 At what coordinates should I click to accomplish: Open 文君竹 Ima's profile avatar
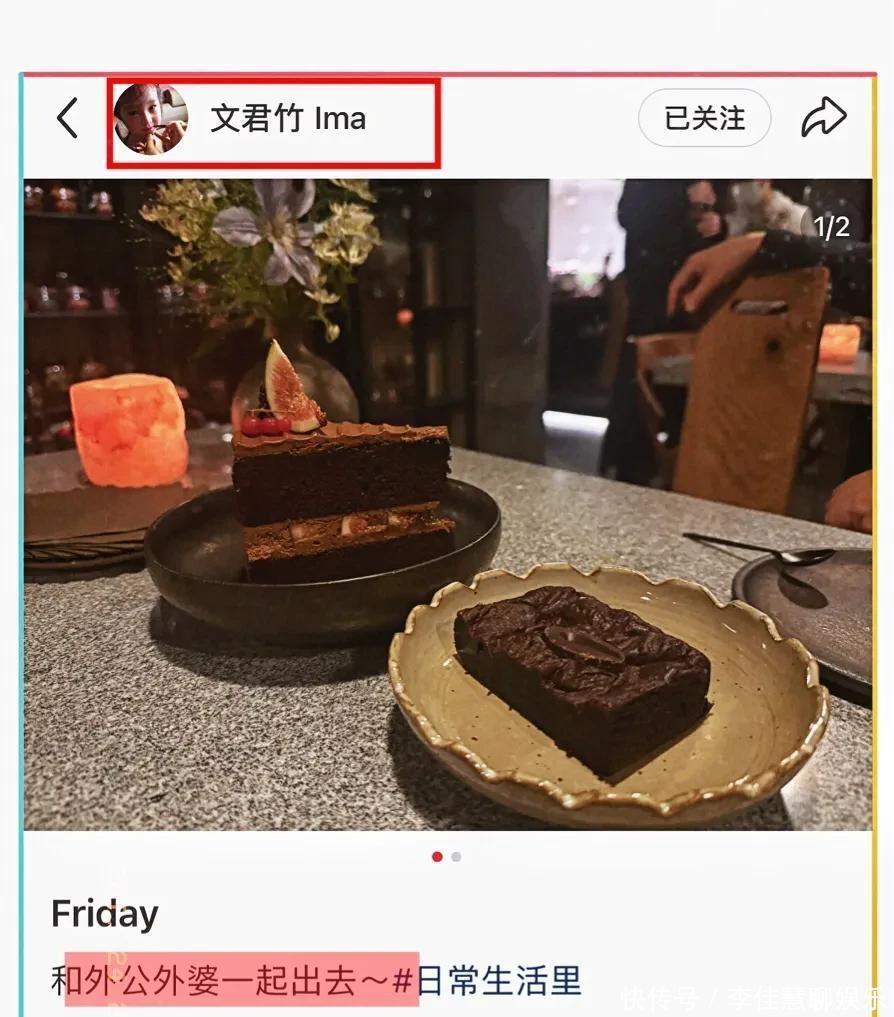point(151,119)
